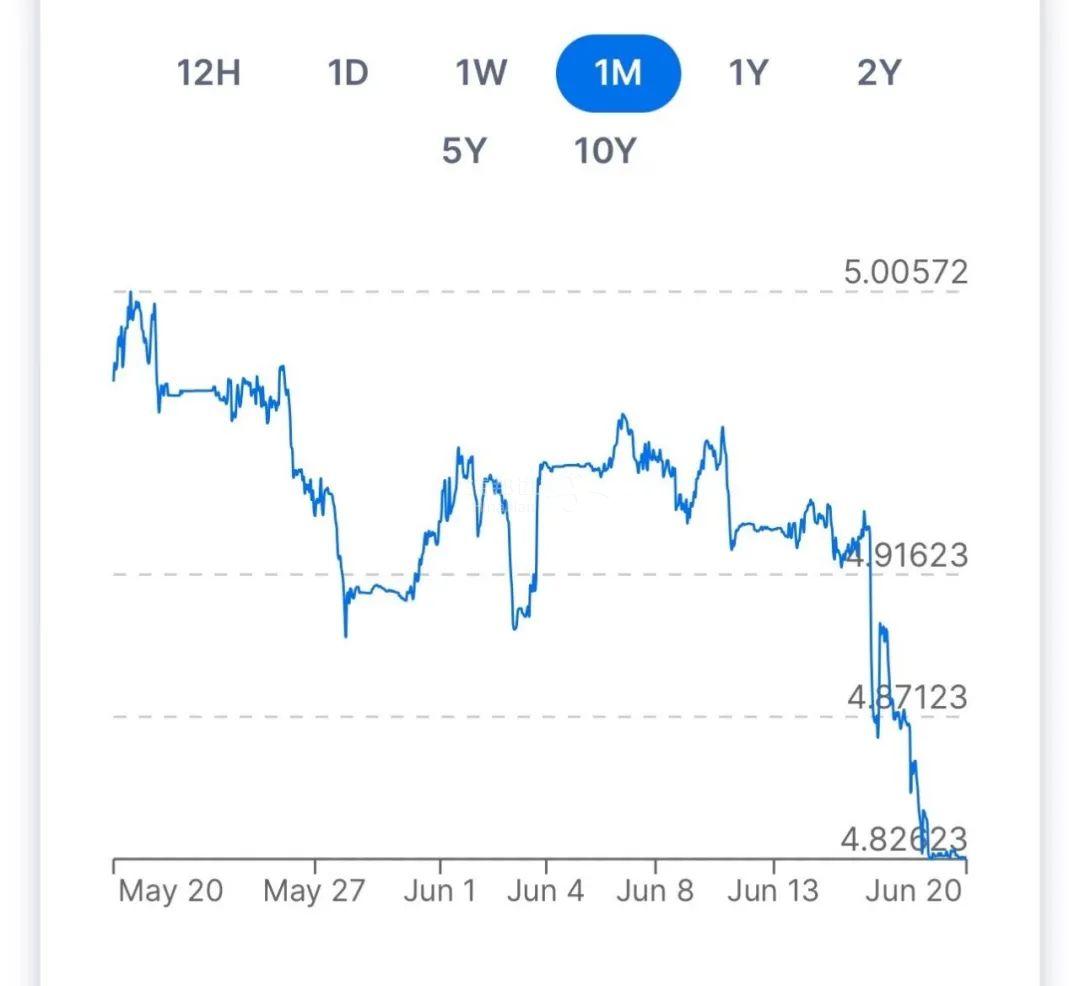1080x986 pixels.
Task: Switch to the 5Y range
Action: (464, 151)
